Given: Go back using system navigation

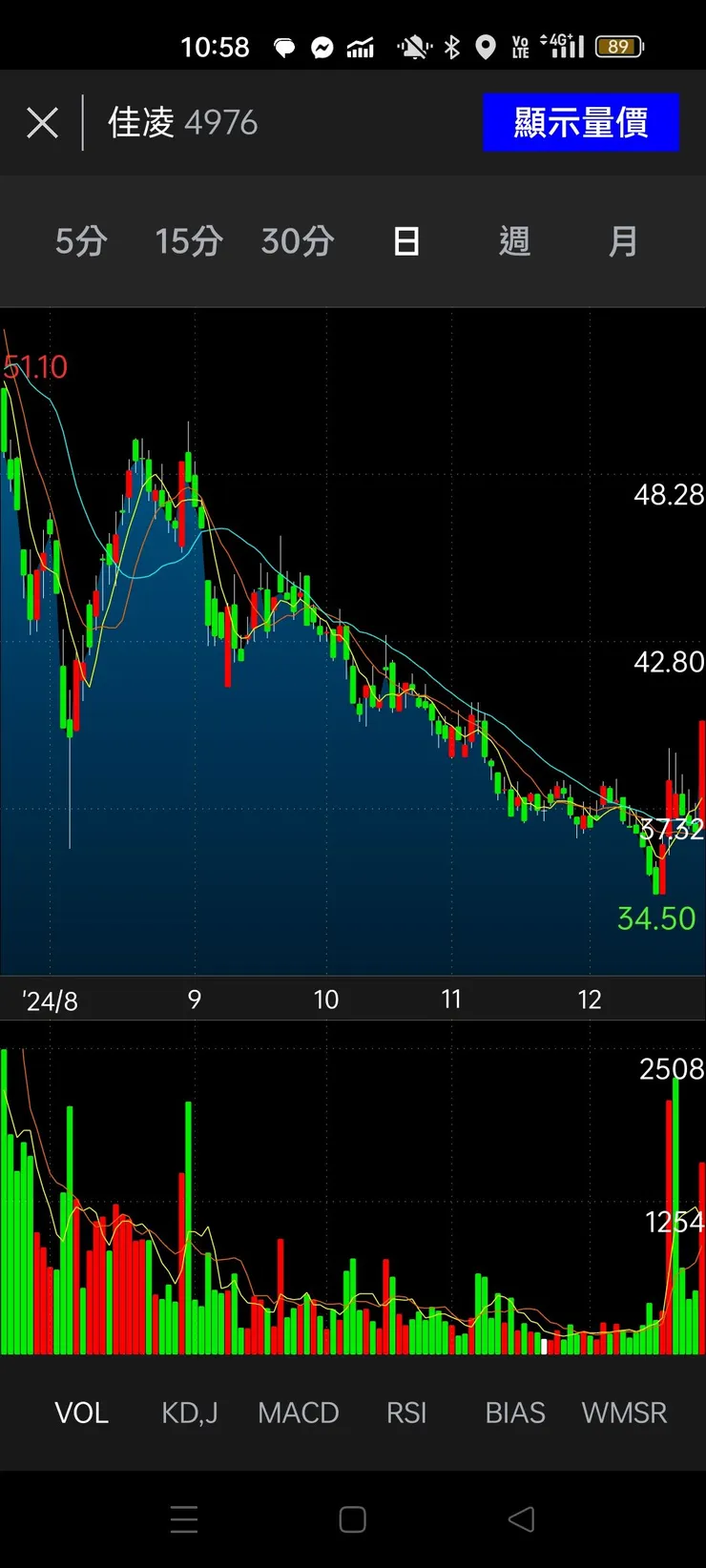Looking at the screenshot, I should click(x=521, y=1519).
